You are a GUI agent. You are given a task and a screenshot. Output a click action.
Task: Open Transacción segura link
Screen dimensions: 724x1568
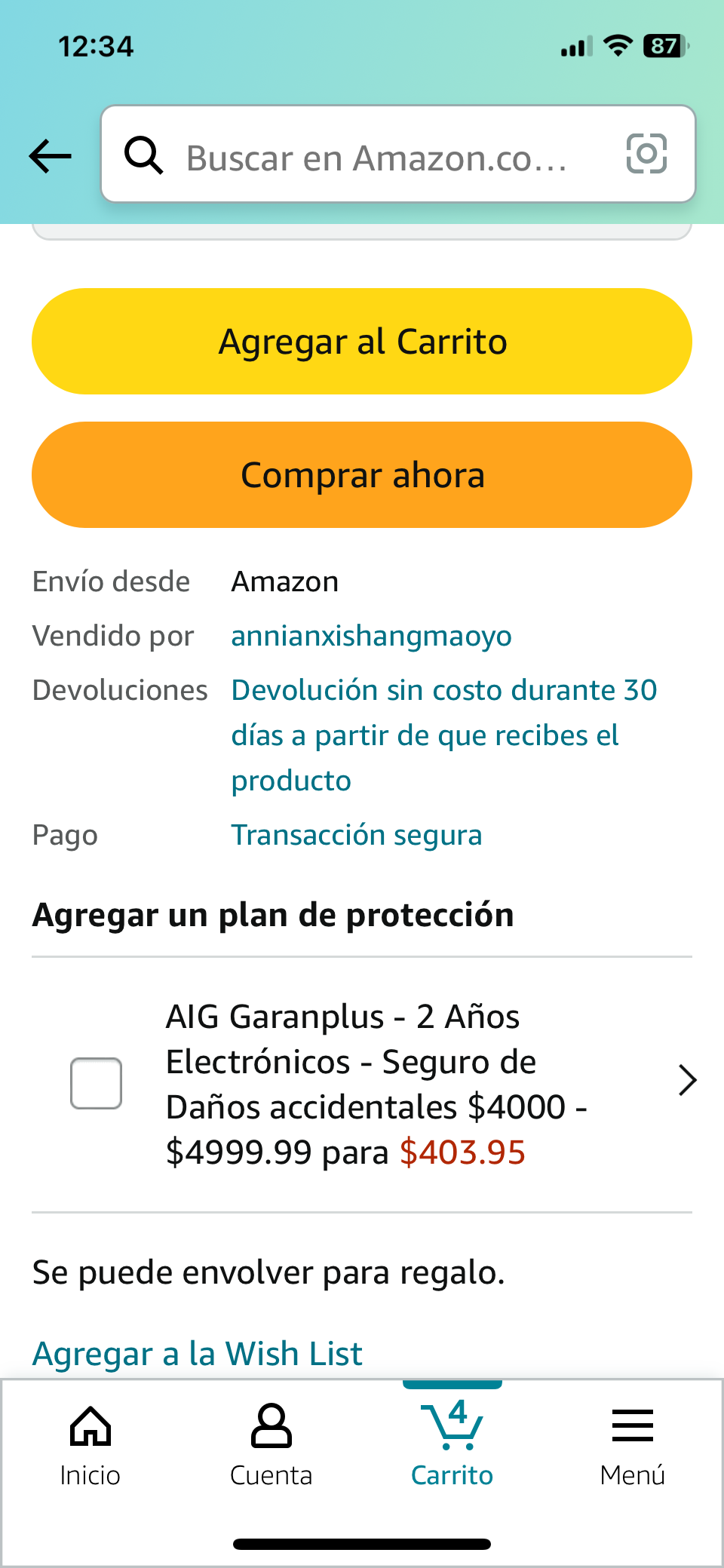click(356, 835)
